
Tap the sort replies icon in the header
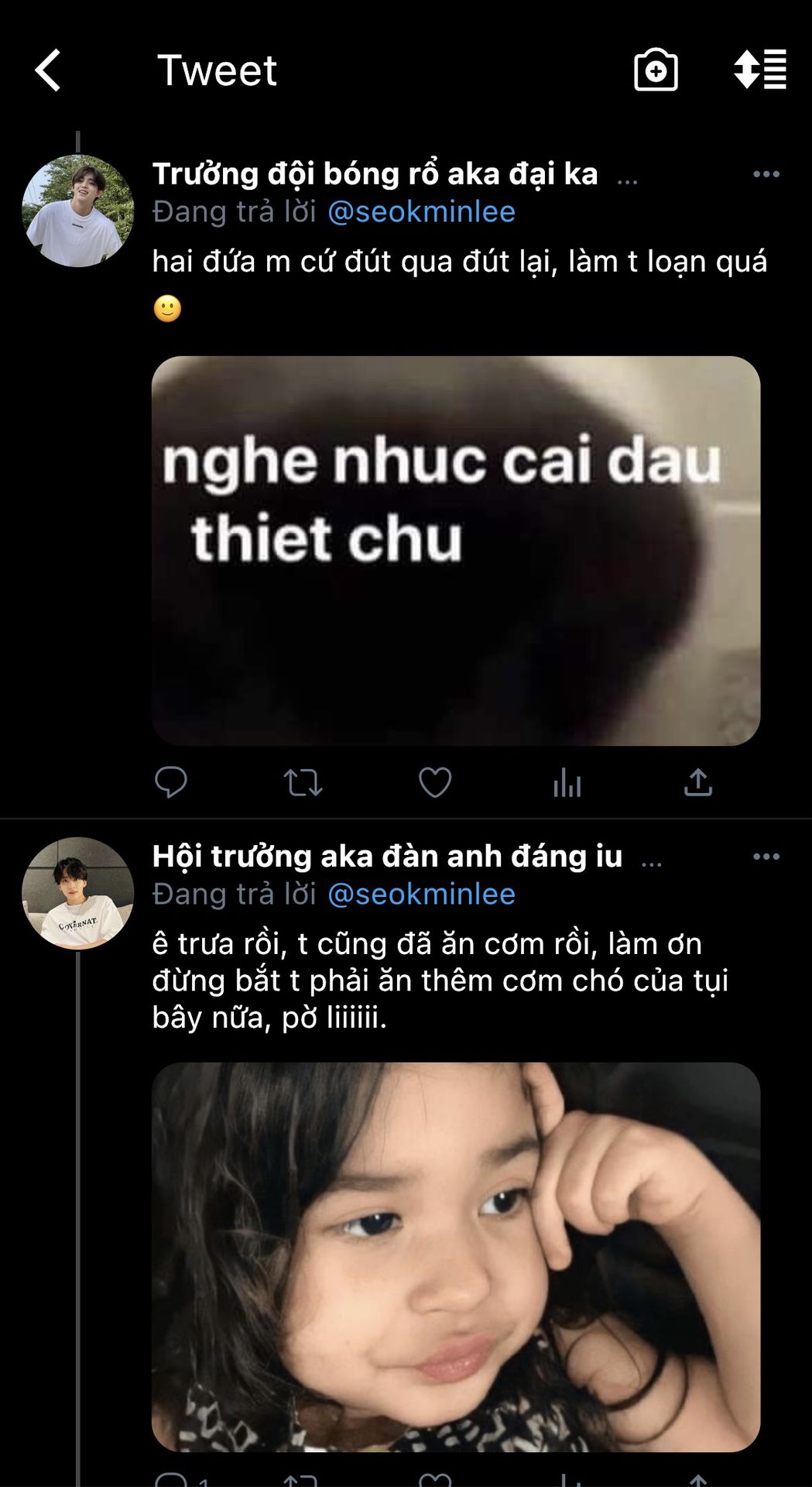tap(760, 70)
